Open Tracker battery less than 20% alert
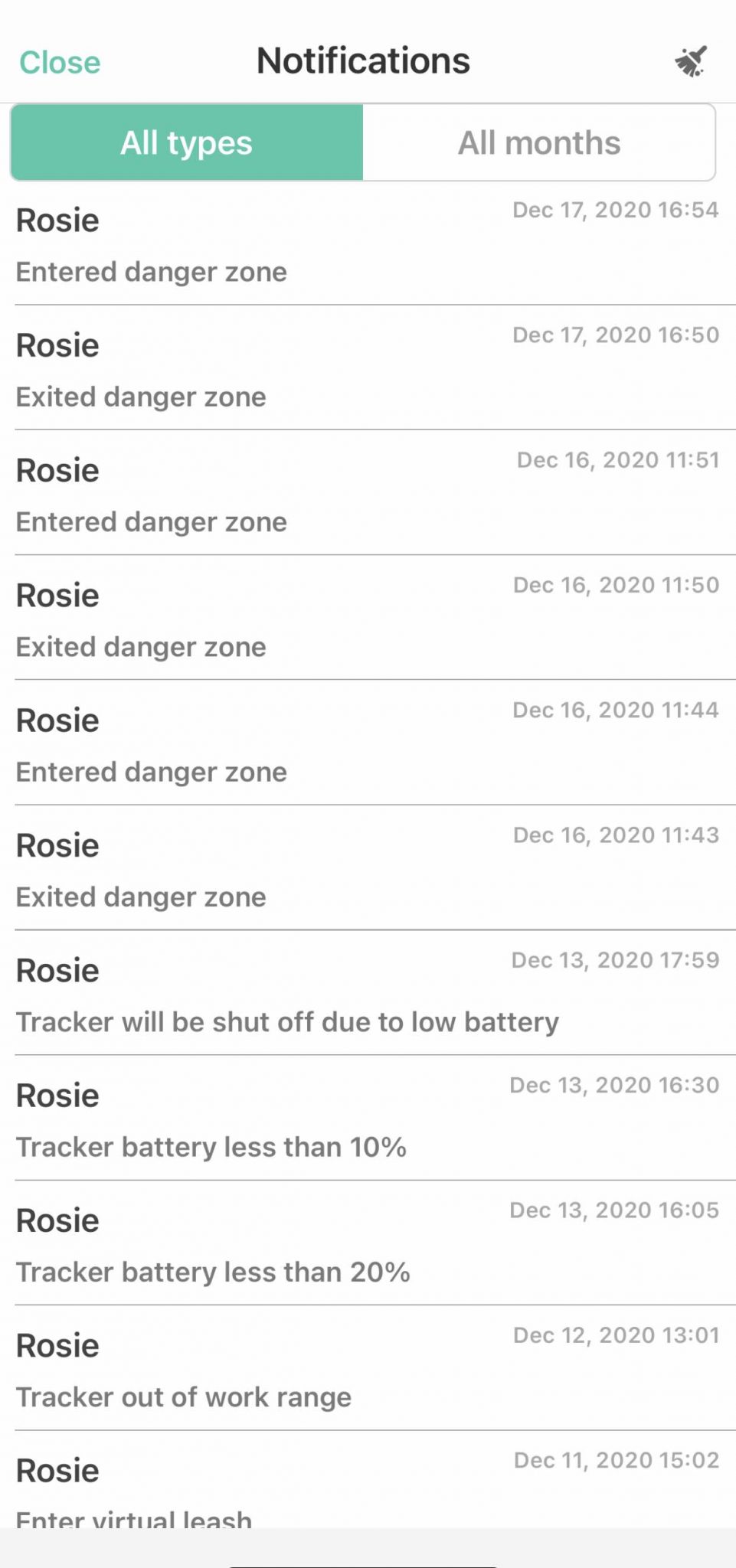The image size is (736, 1568). click(368, 1244)
